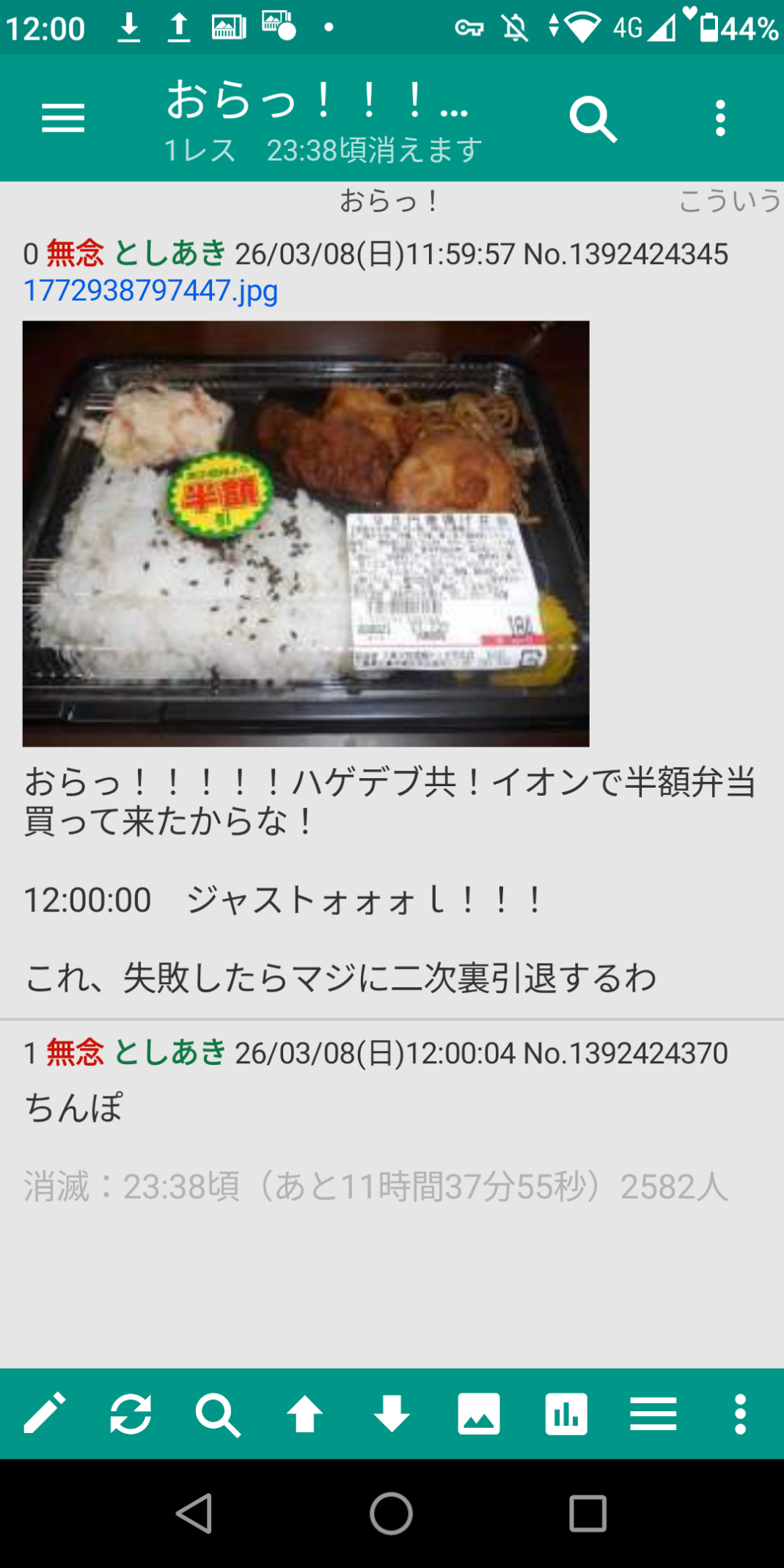The height and width of the screenshot is (1568, 784).
Task: Write a reply with the pencil icon
Action: pos(44,1413)
